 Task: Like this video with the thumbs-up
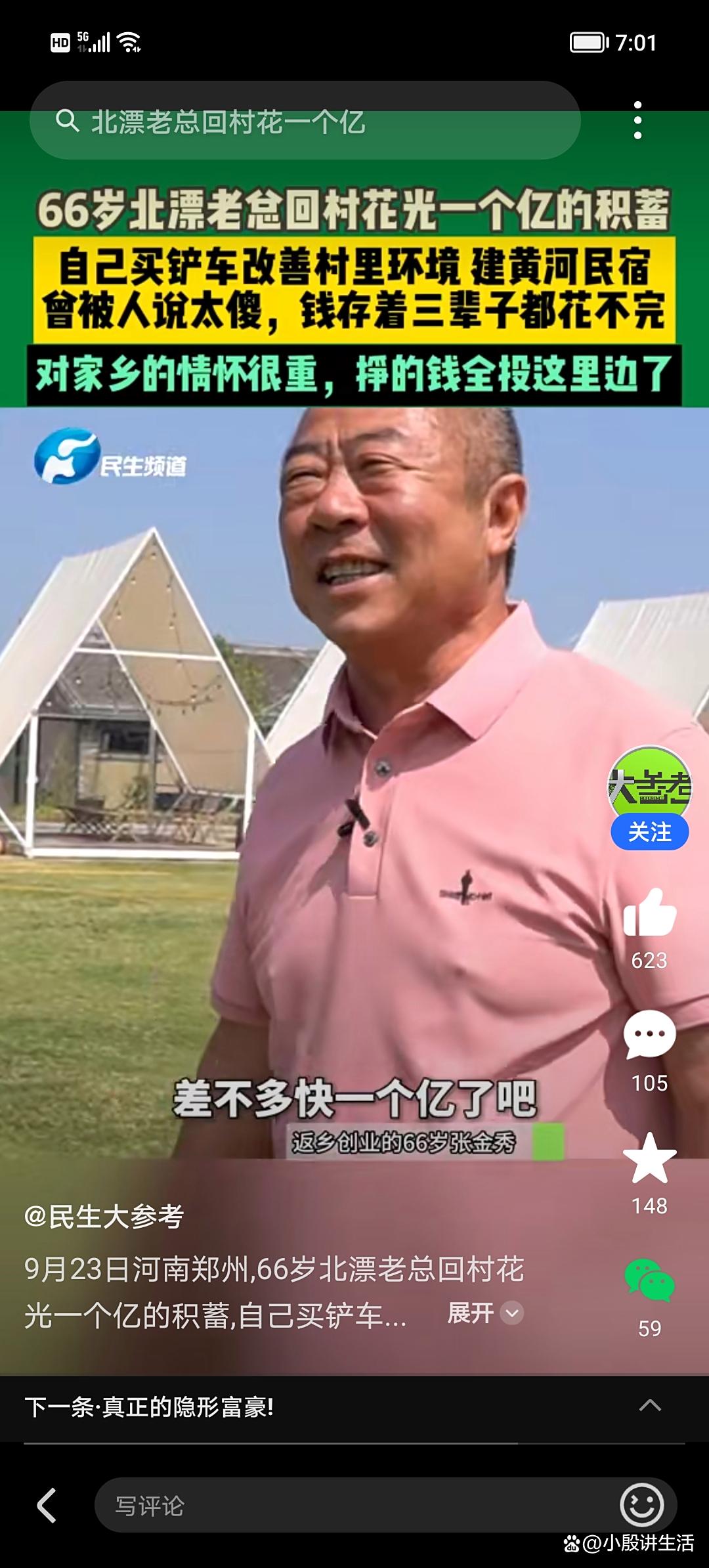click(649, 913)
